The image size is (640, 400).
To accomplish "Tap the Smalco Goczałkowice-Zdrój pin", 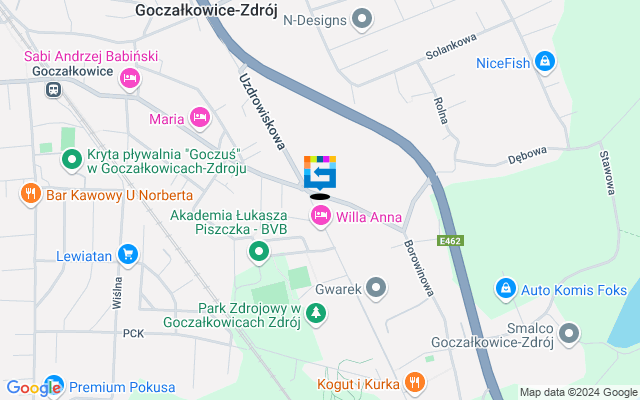I will point(569,332).
